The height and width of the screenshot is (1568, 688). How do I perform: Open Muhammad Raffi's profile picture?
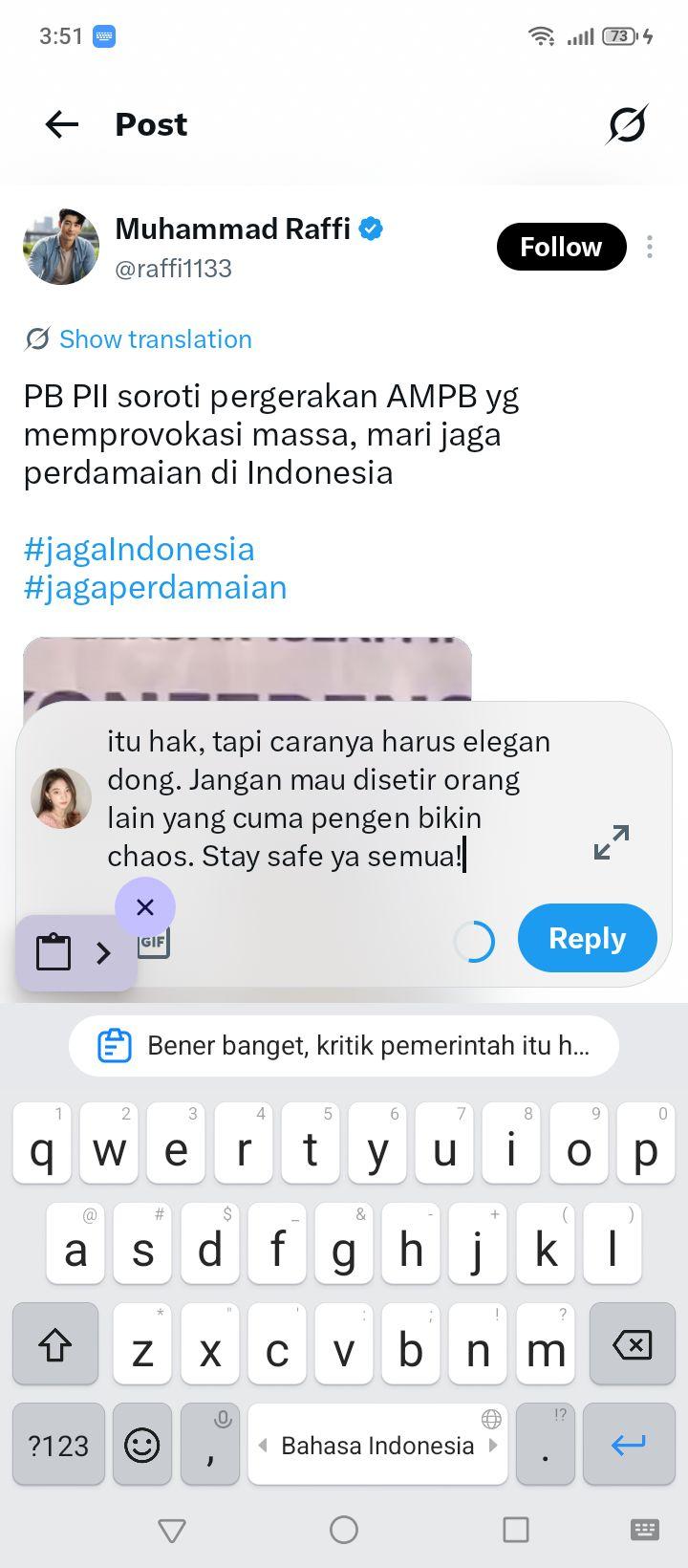coord(61,247)
